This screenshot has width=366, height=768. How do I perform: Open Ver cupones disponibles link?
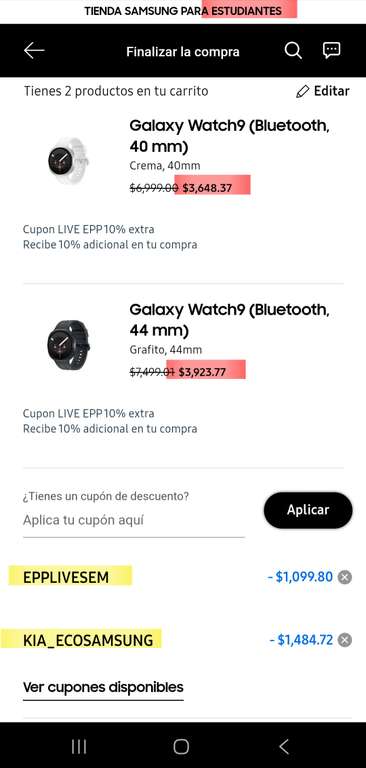pyautogui.click(x=103, y=687)
